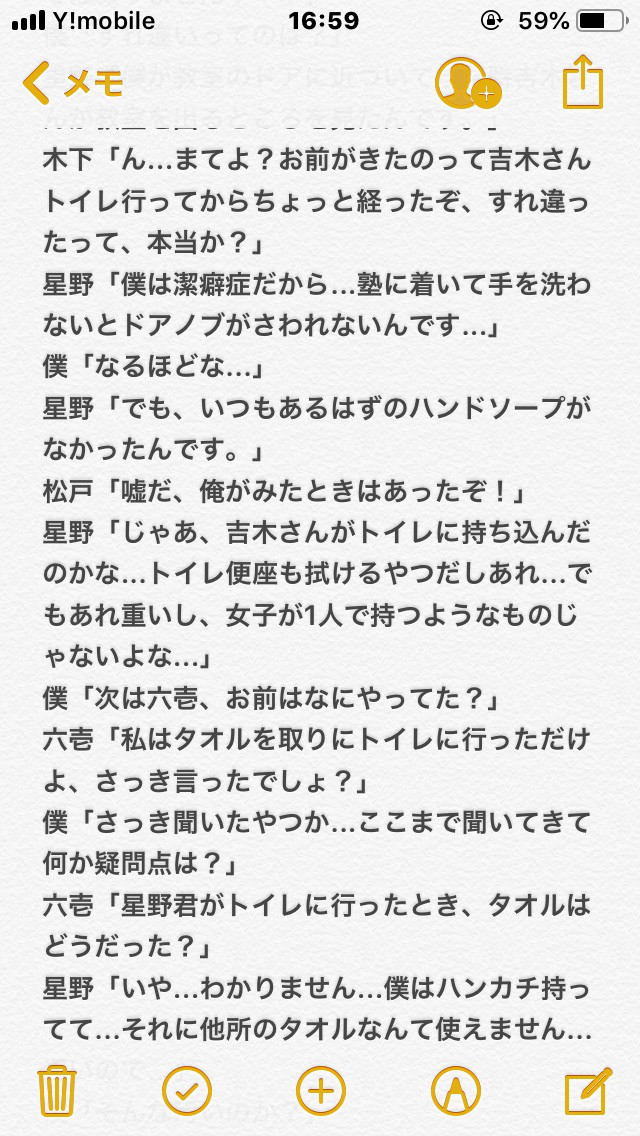Add people to this note

click(469, 83)
